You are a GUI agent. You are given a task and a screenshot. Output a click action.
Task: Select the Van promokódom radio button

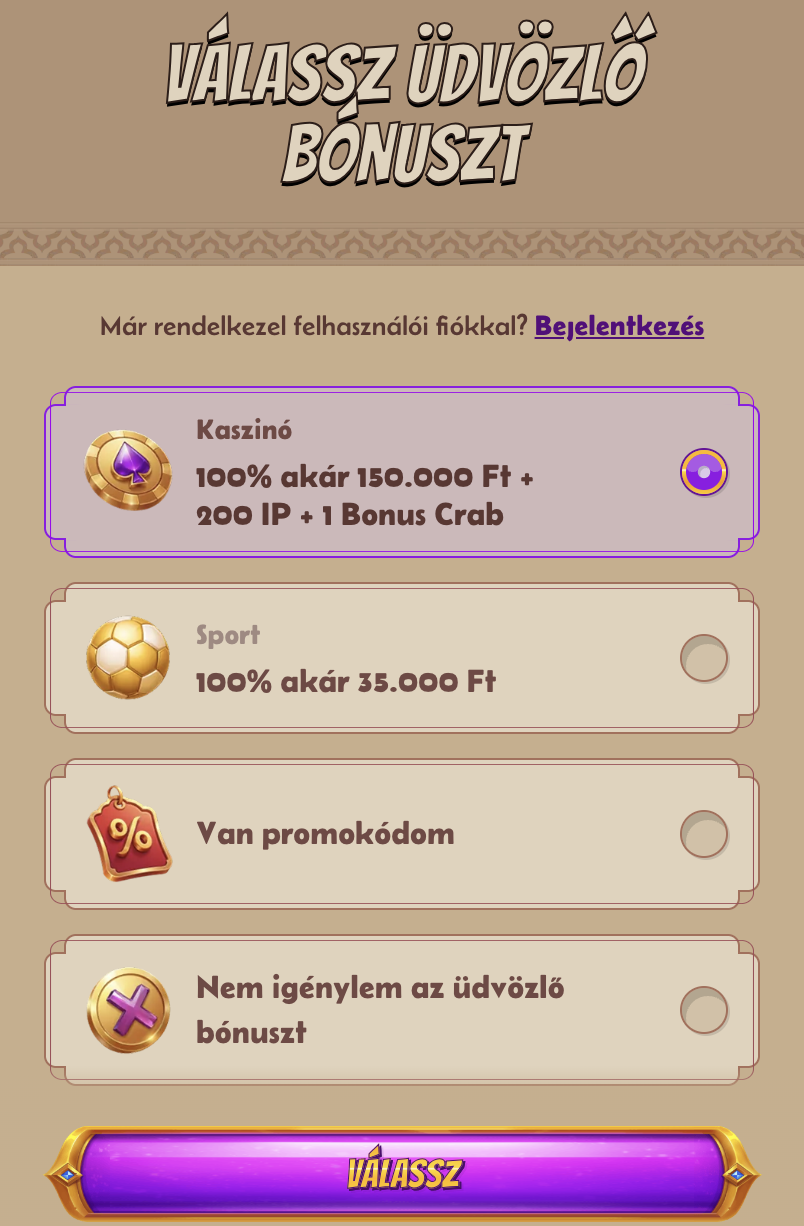click(703, 833)
